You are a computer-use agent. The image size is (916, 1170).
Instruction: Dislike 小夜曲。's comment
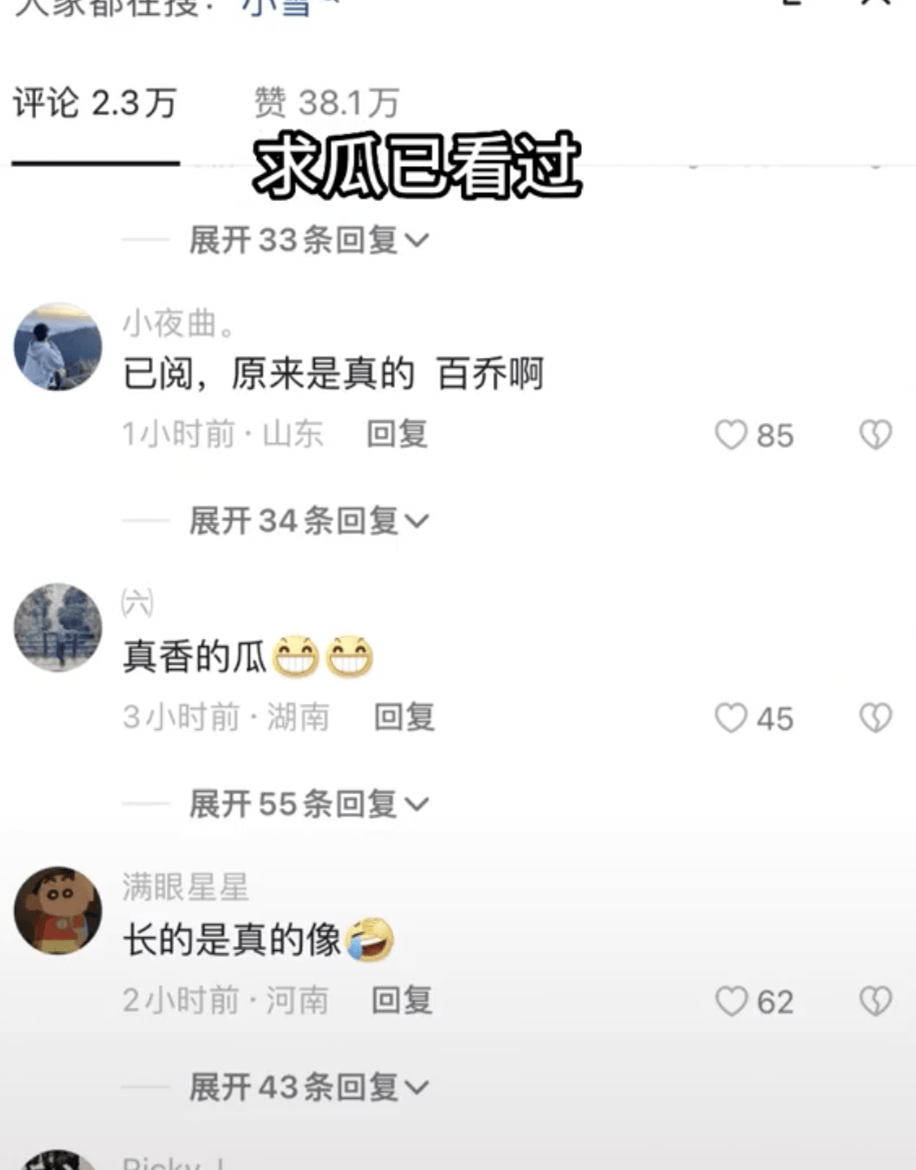875,435
